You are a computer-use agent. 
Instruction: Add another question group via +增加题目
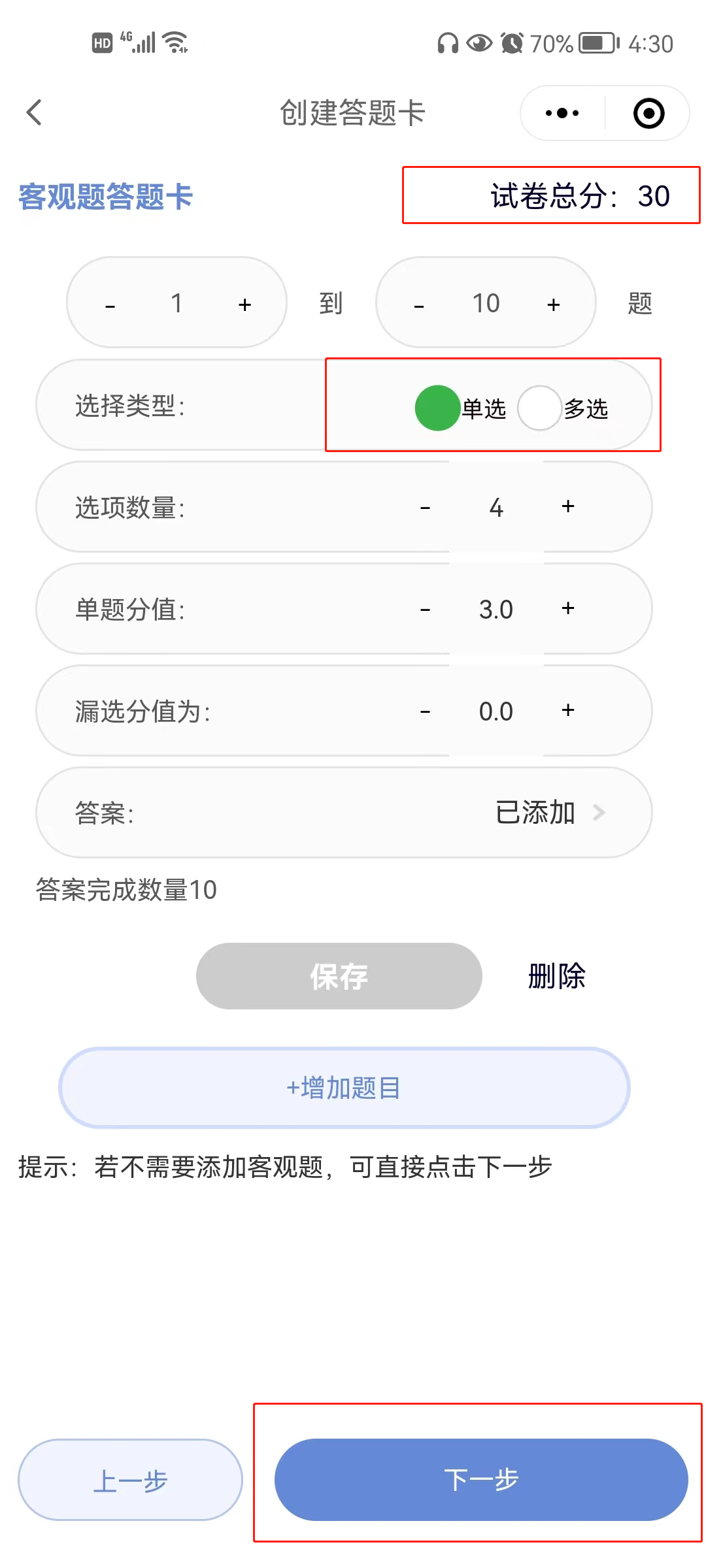point(344,1088)
